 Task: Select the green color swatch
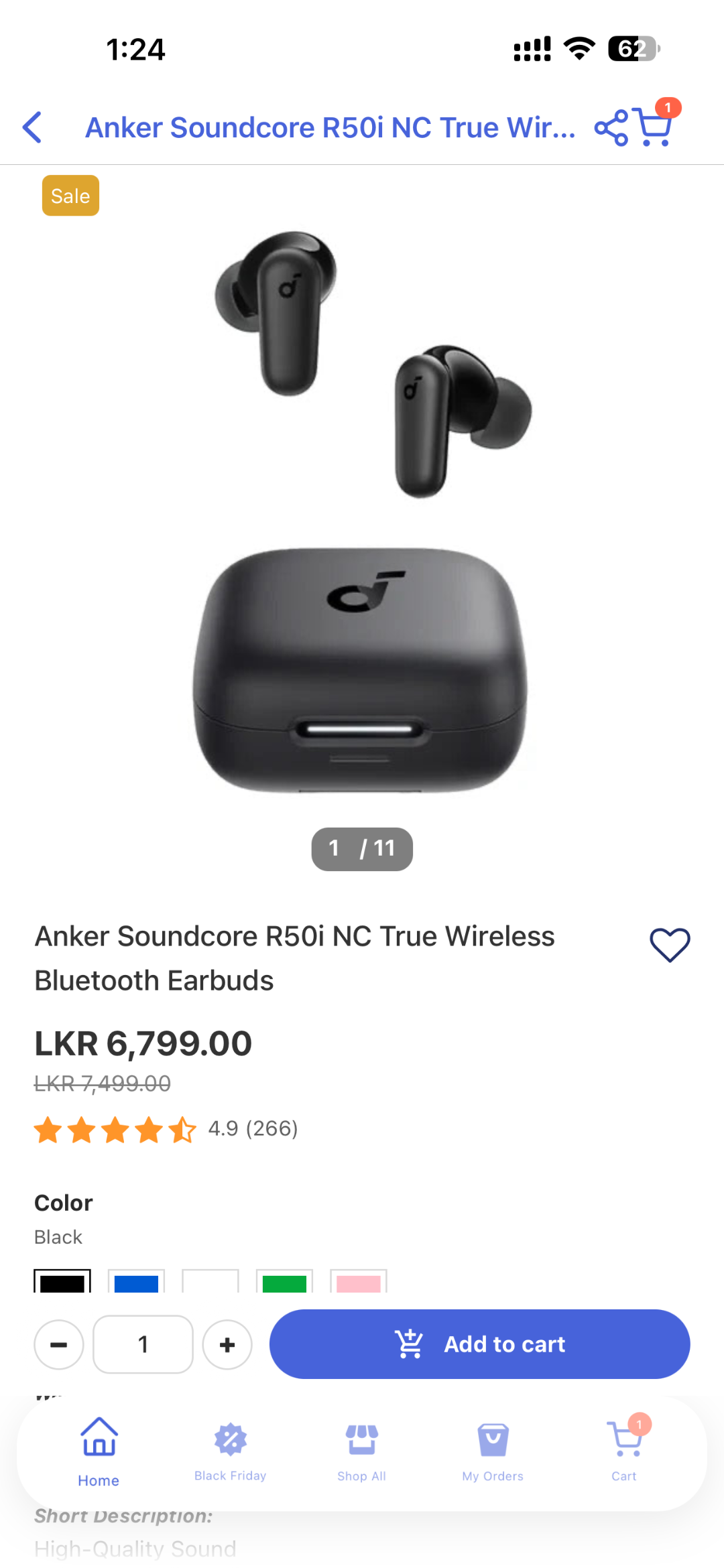point(284,1281)
